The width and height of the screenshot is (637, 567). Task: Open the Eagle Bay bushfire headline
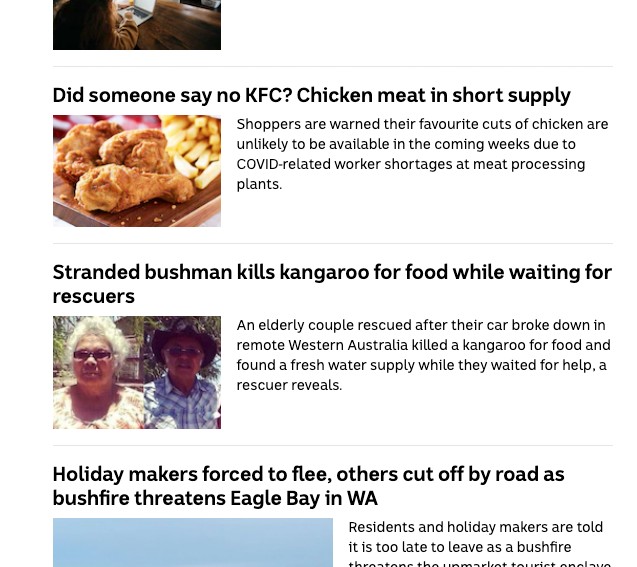click(x=308, y=486)
